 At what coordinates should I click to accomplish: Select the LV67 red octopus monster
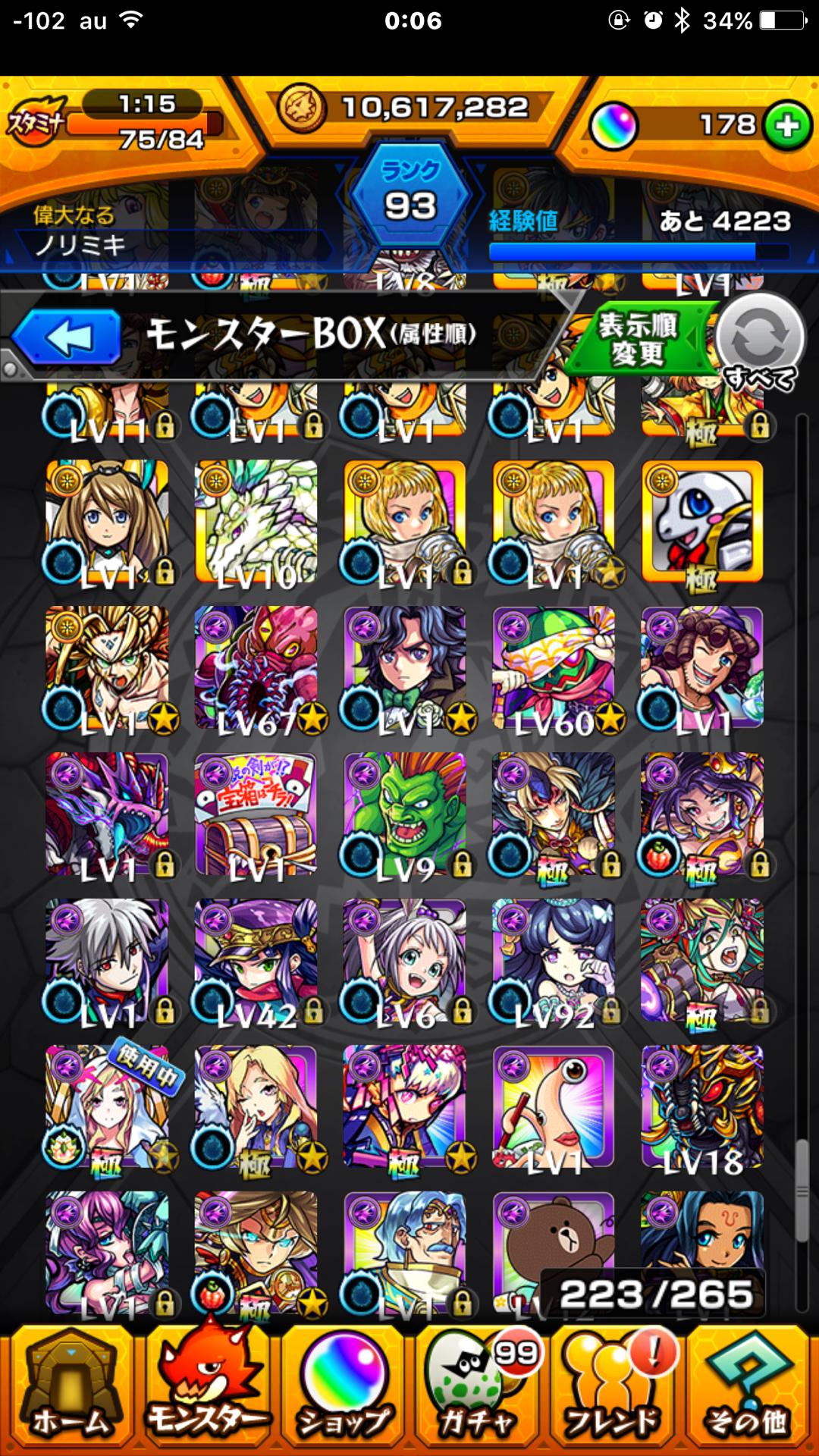pyautogui.click(x=256, y=667)
